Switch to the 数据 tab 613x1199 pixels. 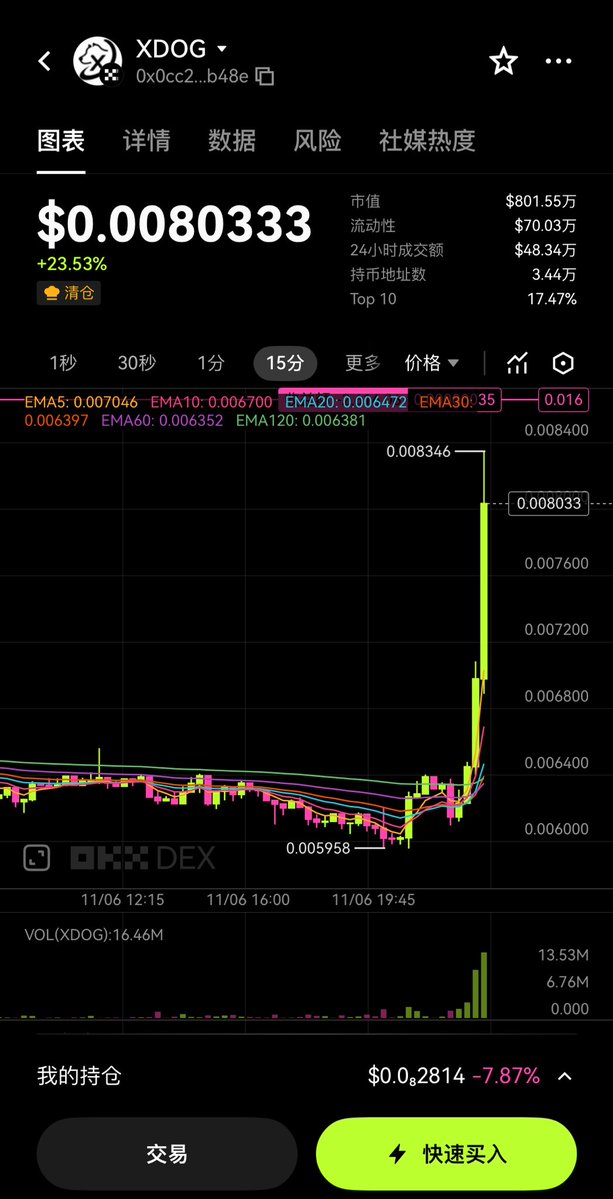[x=232, y=141]
